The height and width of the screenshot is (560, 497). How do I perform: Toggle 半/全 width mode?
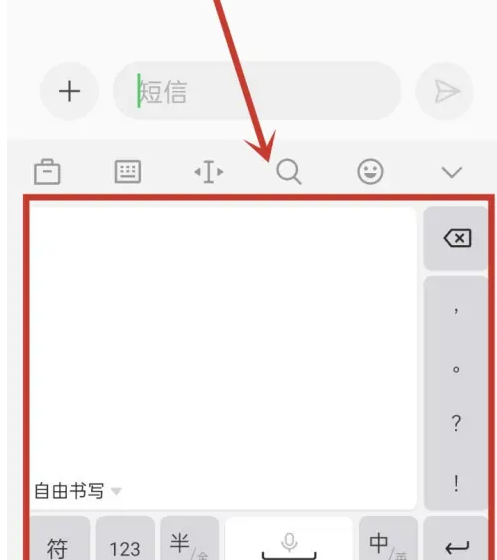189,539
